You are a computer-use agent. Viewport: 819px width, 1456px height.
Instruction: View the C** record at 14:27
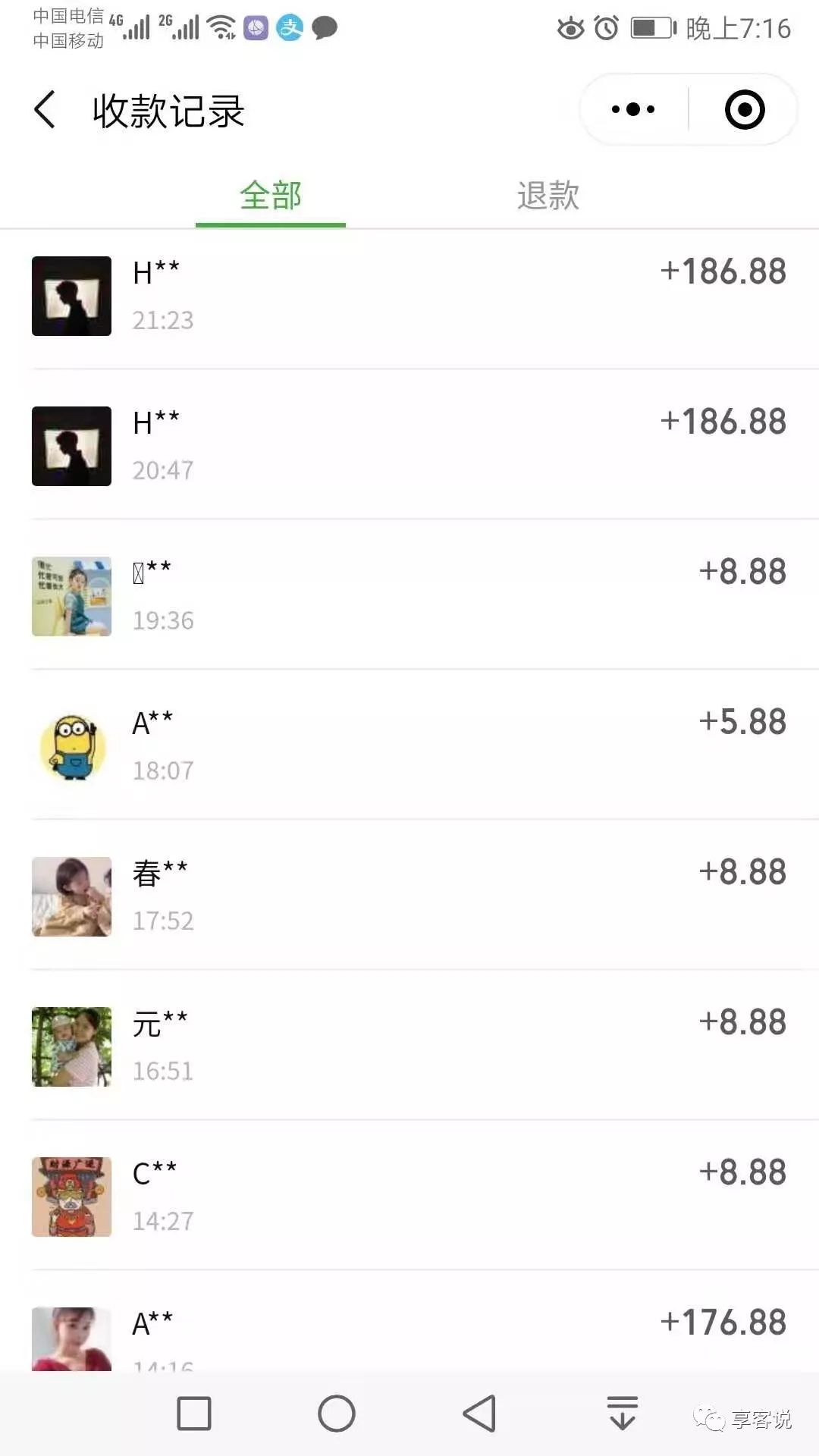pyautogui.click(x=409, y=1197)
